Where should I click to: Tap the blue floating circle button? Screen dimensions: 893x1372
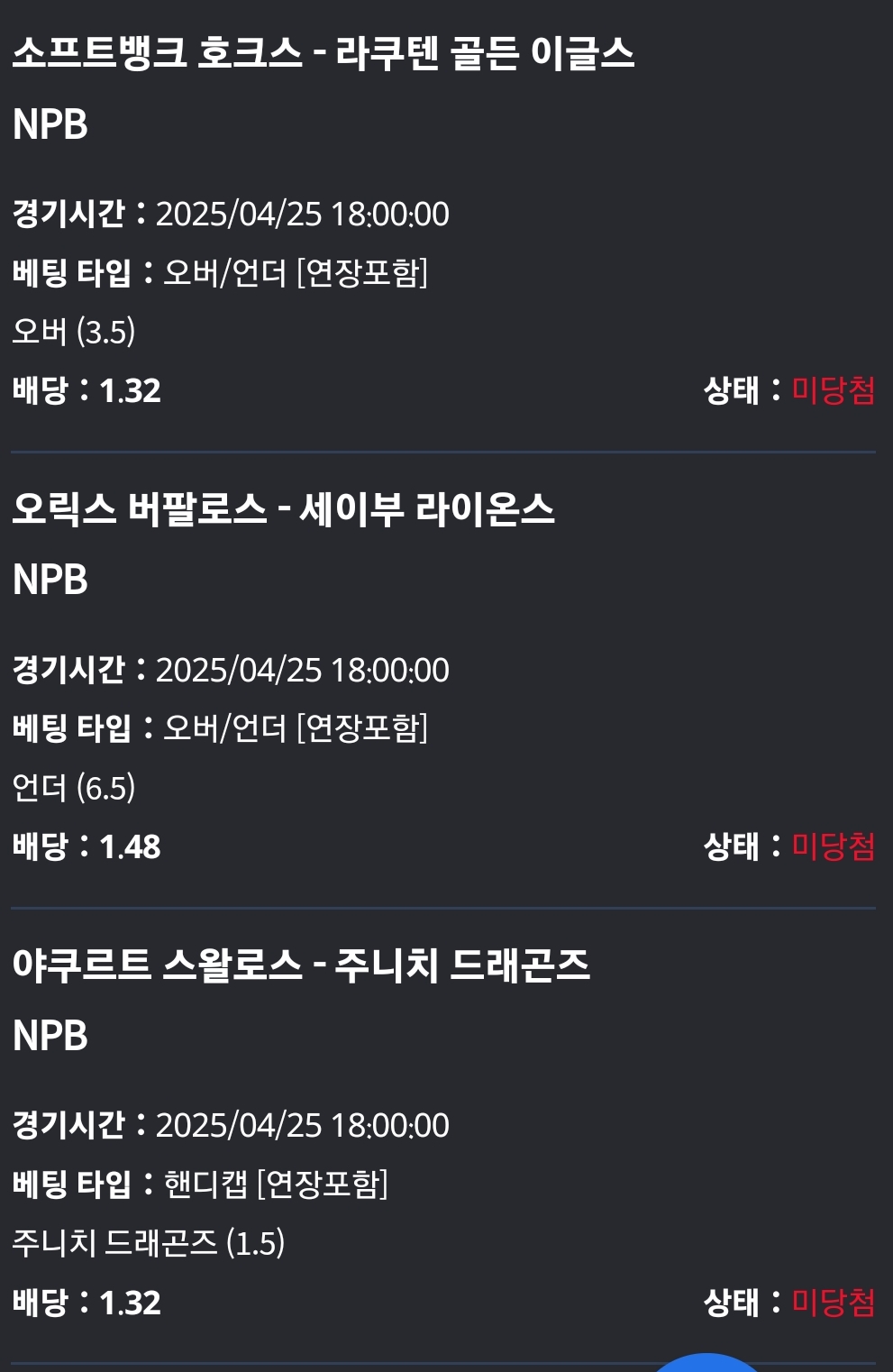pyautogui.click(x=706, y=1364)
